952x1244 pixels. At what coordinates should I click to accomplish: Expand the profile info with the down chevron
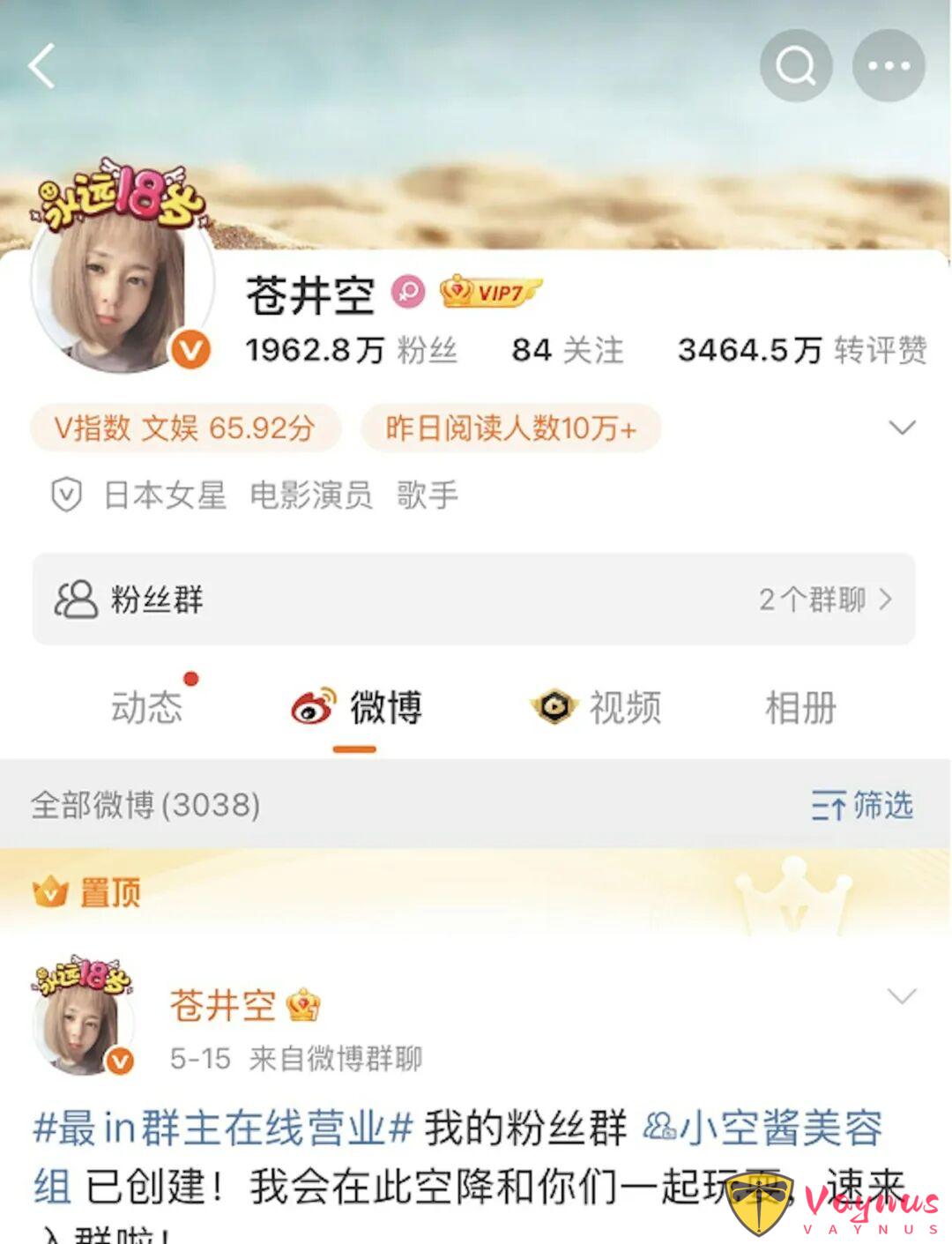[x=900, y=428]
